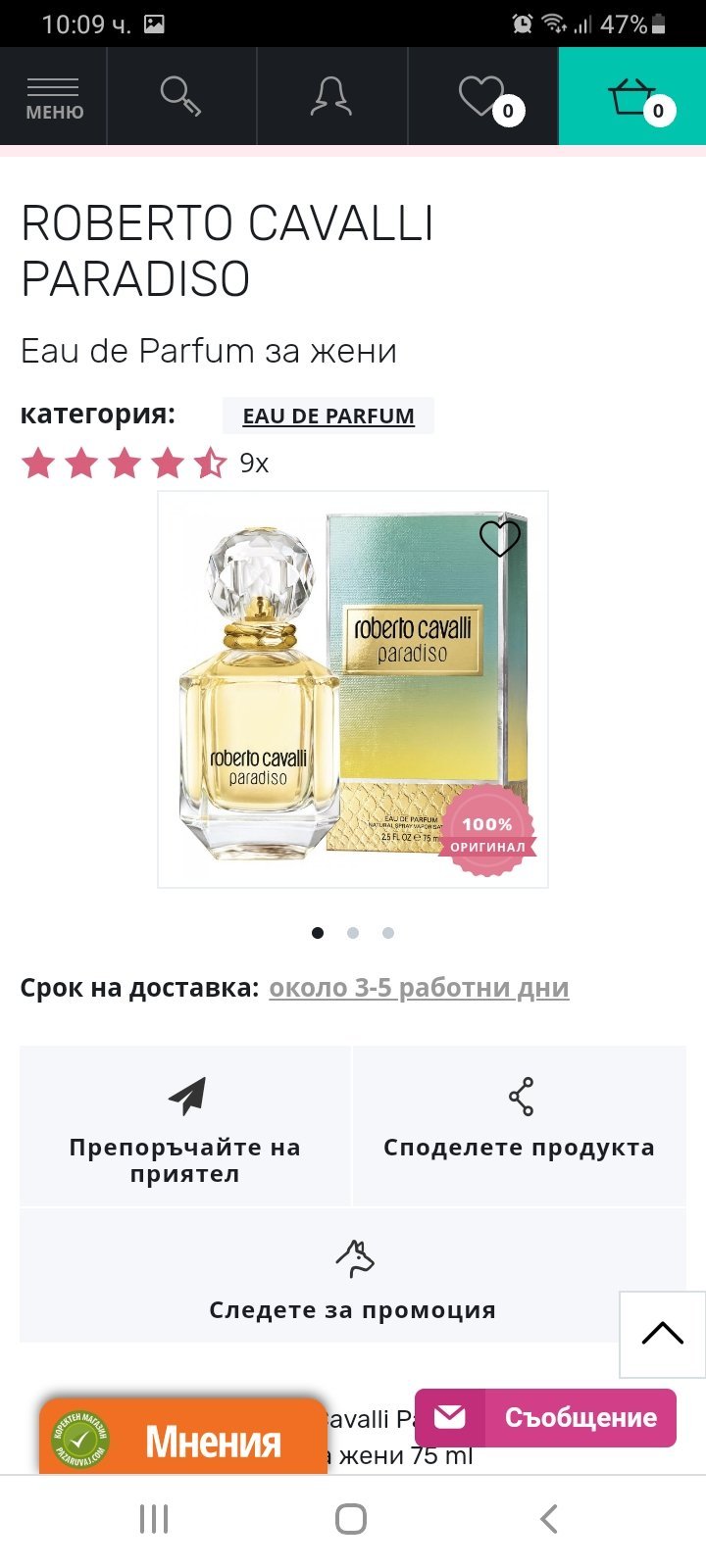Open the EAU DE PARFUM category link
This screenshot has width=706, height=1568.
[328, 416]
